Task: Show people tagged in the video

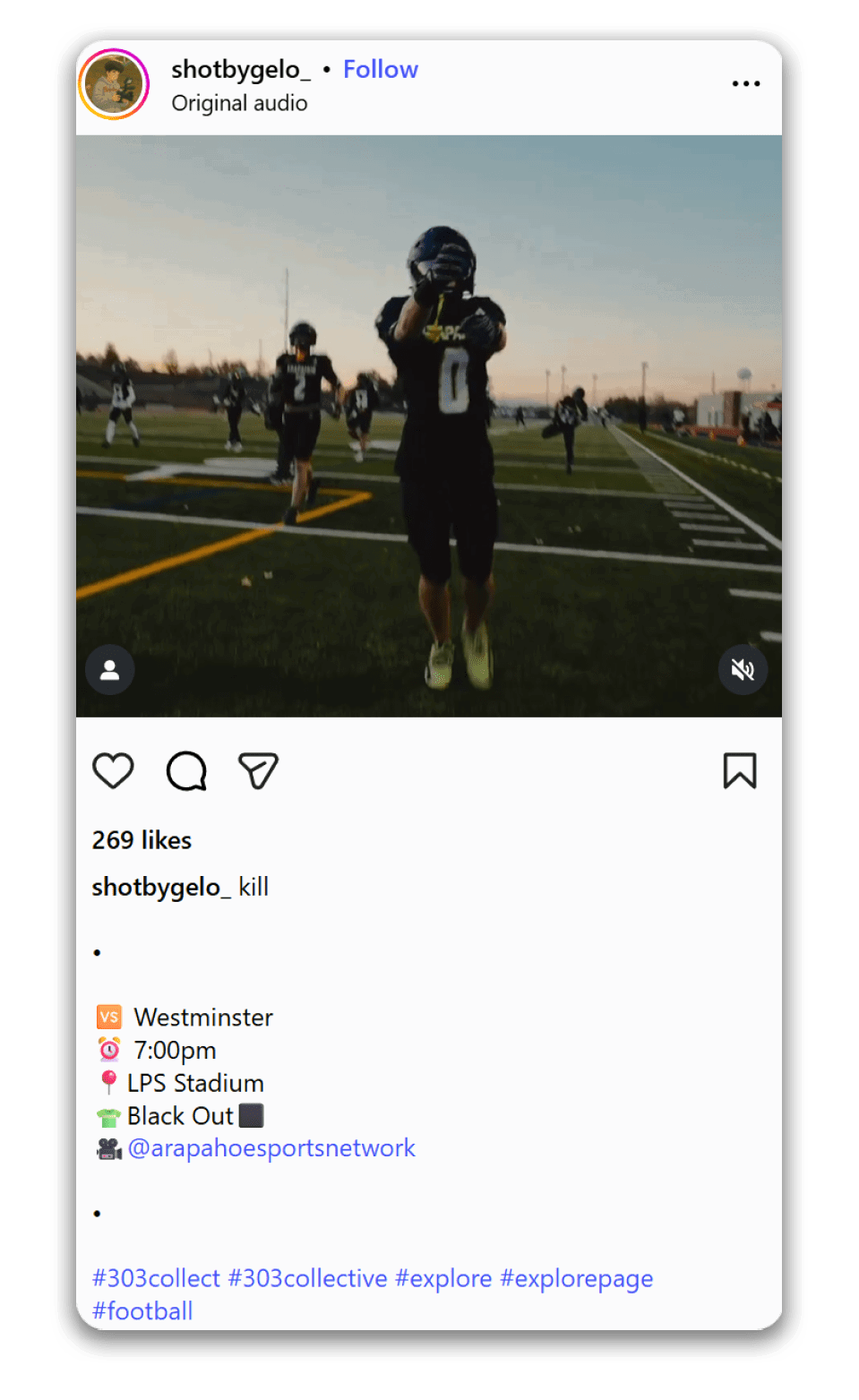Action: pyautogui.click(x=110, y=670)
